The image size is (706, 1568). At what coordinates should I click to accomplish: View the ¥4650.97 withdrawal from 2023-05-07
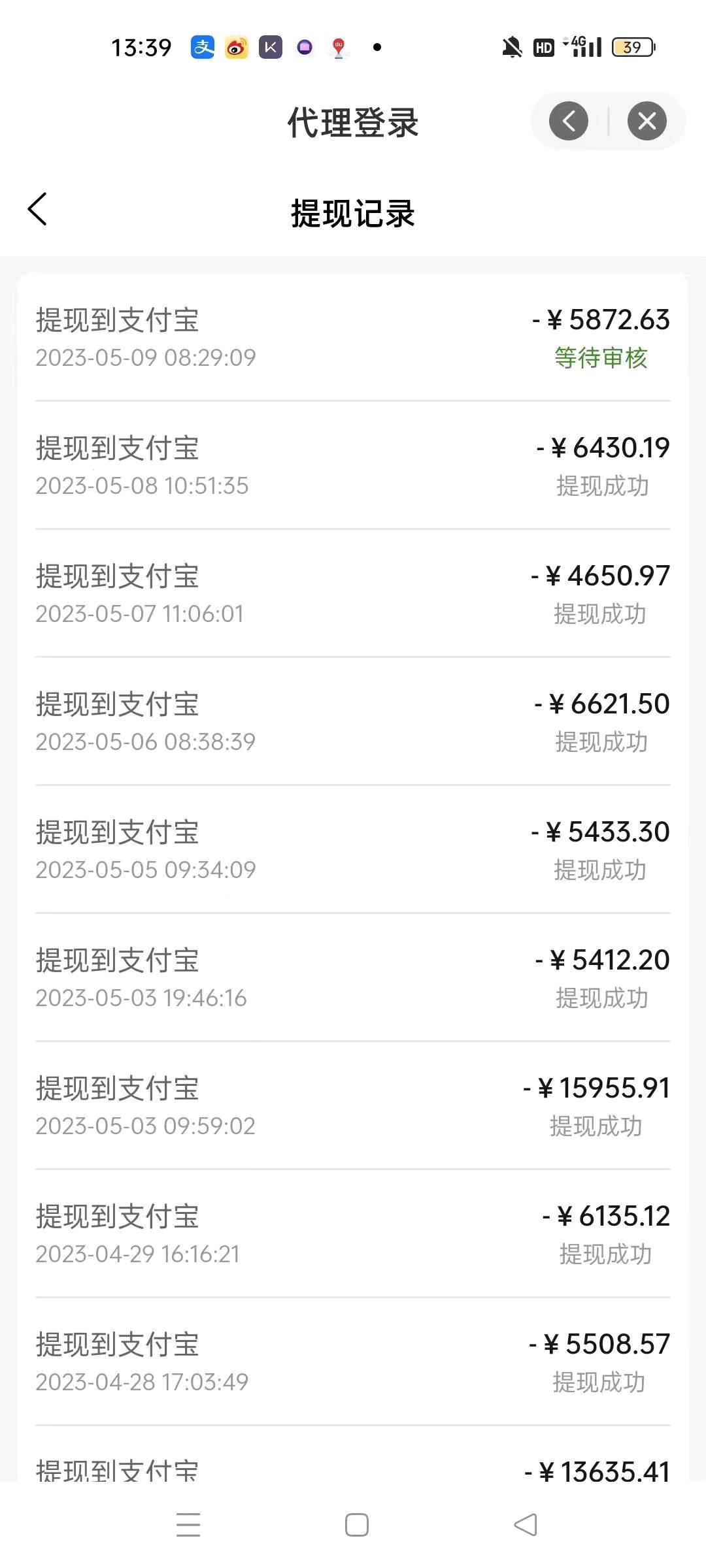point(353,594)
